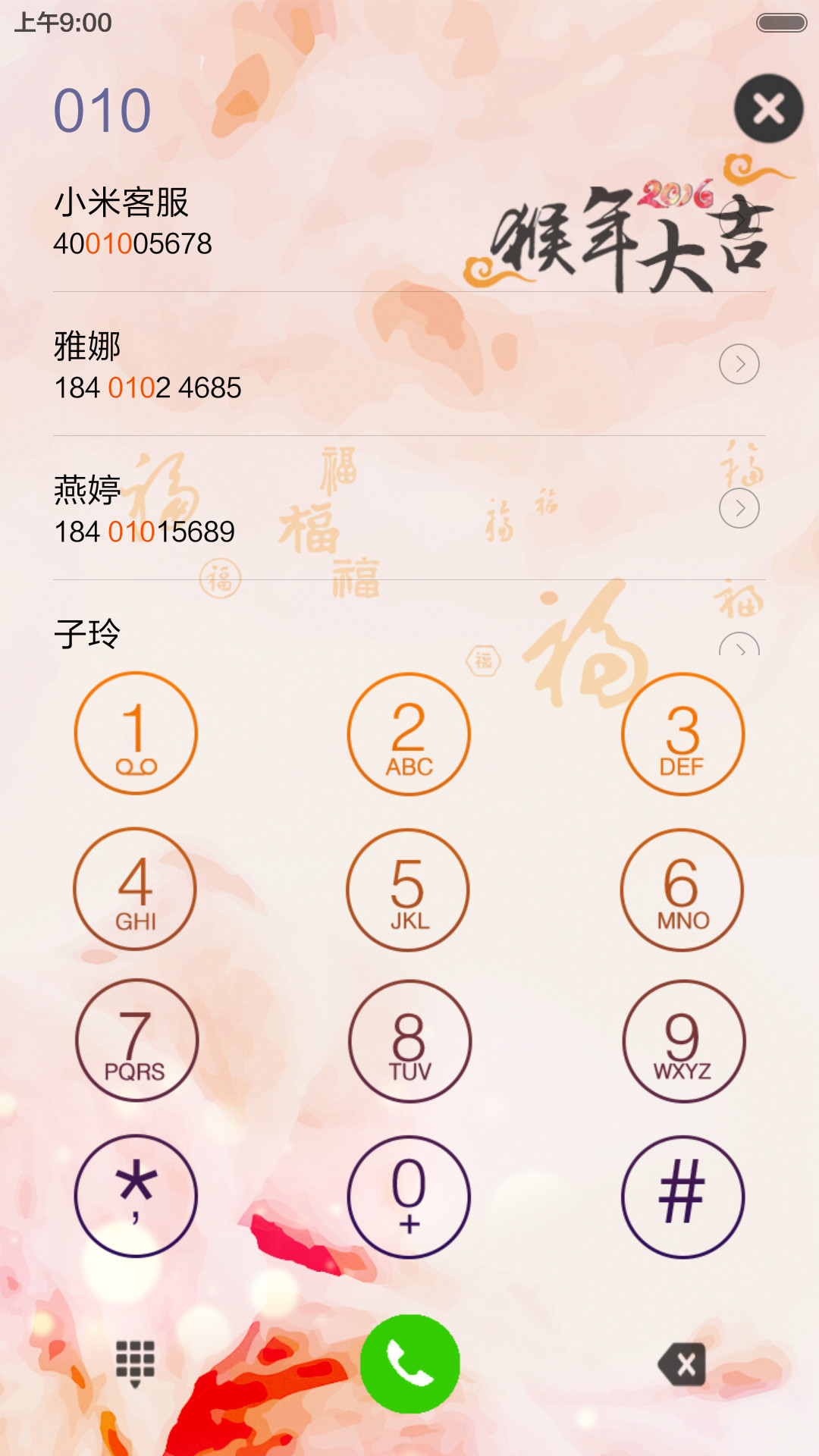Viewport: 819px width, 1456px height.
Task: Clear the dialed number with the X button
Action: [768, 108]
